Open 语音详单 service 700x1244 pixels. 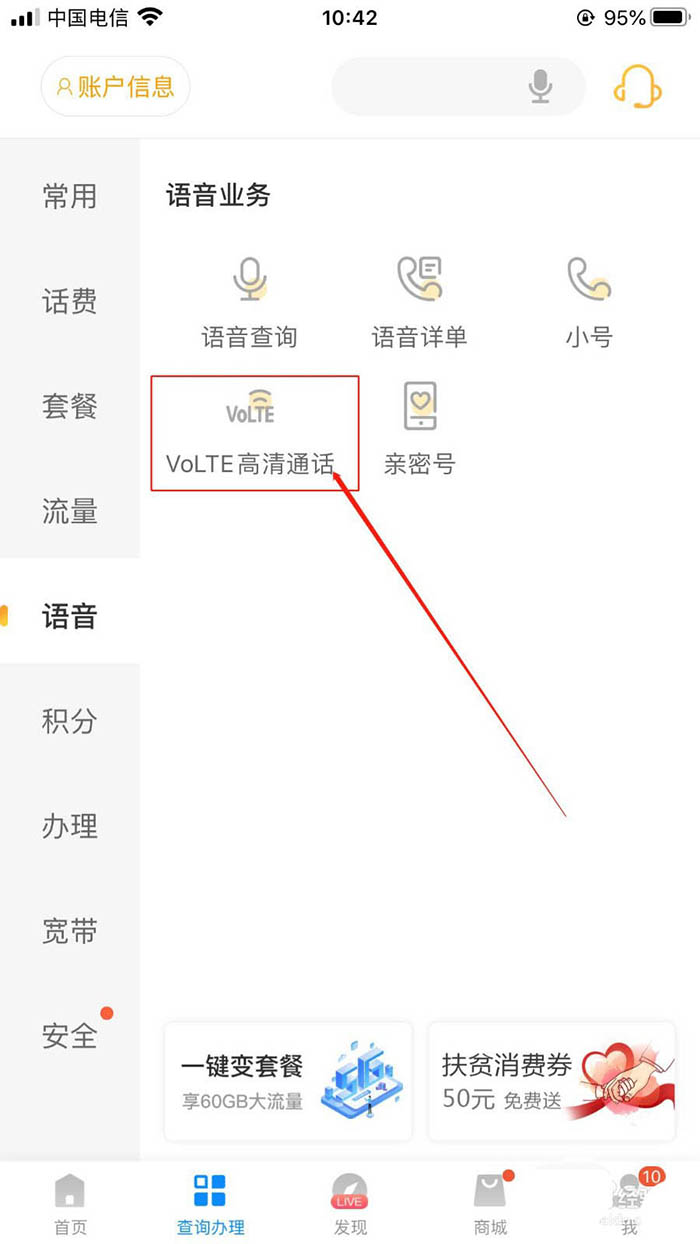click(419, 300)
